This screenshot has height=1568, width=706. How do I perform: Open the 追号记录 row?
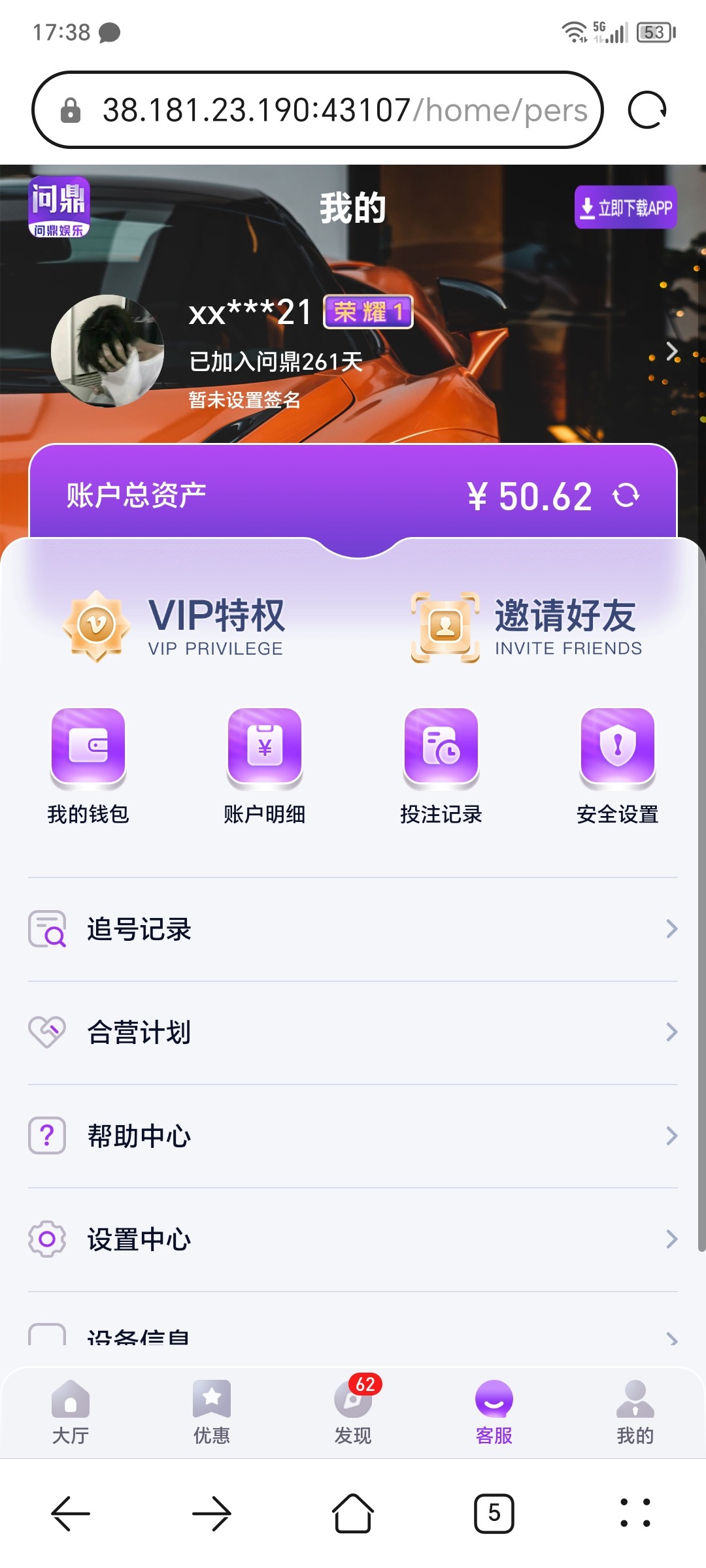[x=353, y=929]
